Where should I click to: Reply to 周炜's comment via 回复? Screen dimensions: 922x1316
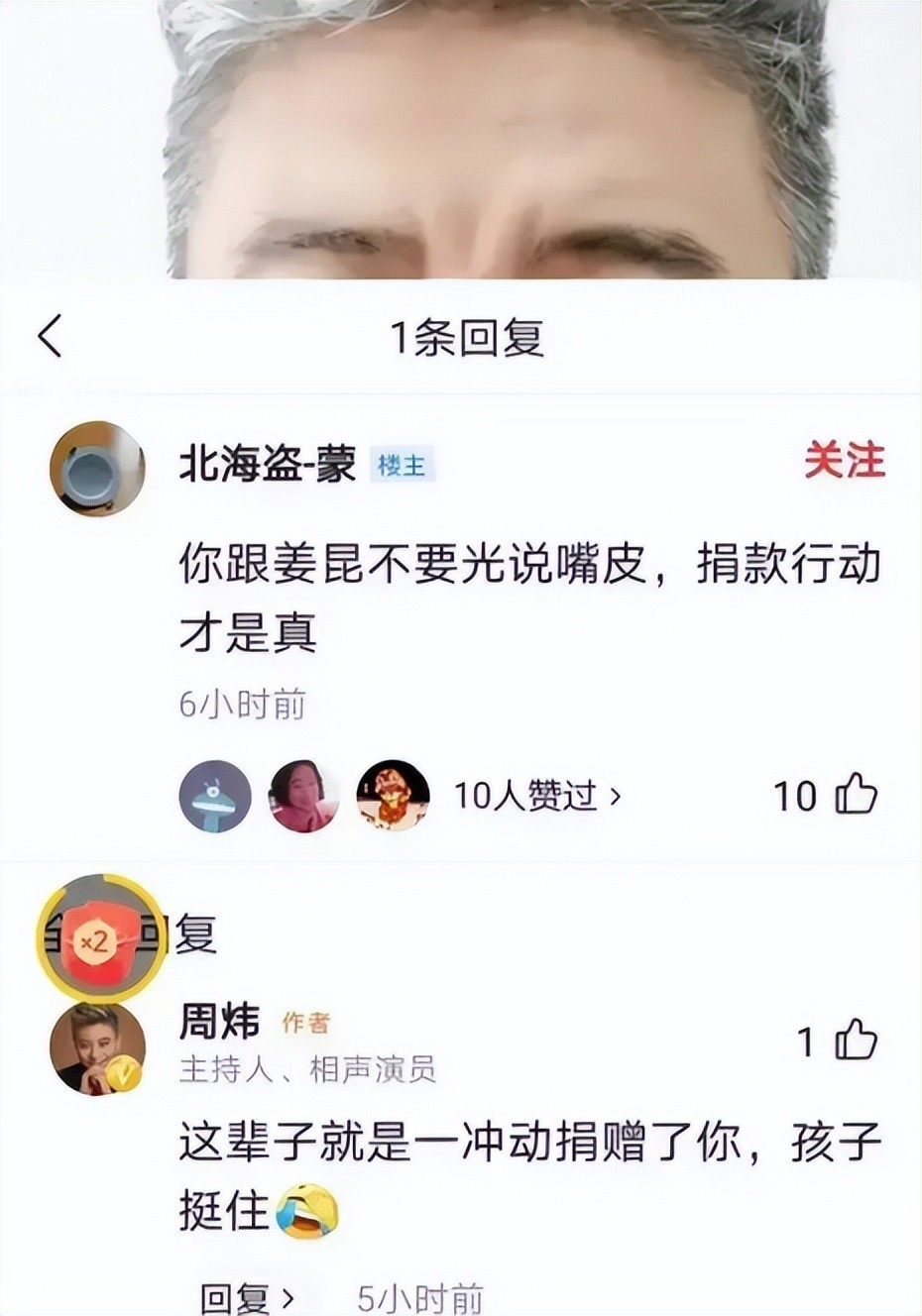tap(246, 1296)
